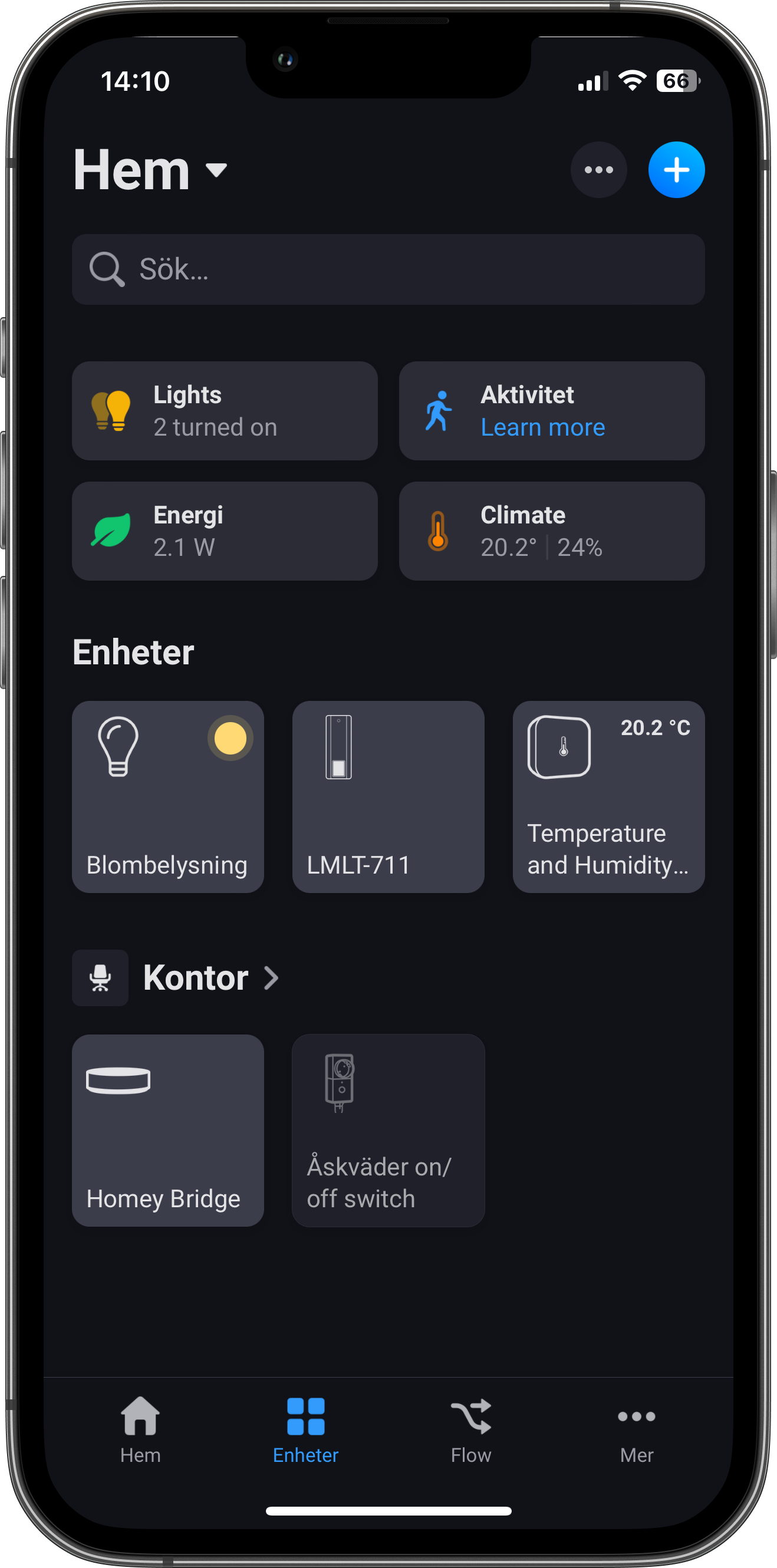The height and width of the screenshot is (1568, 777).
Task: Open the three-dot options menu
Action: [x=598, y=170]
